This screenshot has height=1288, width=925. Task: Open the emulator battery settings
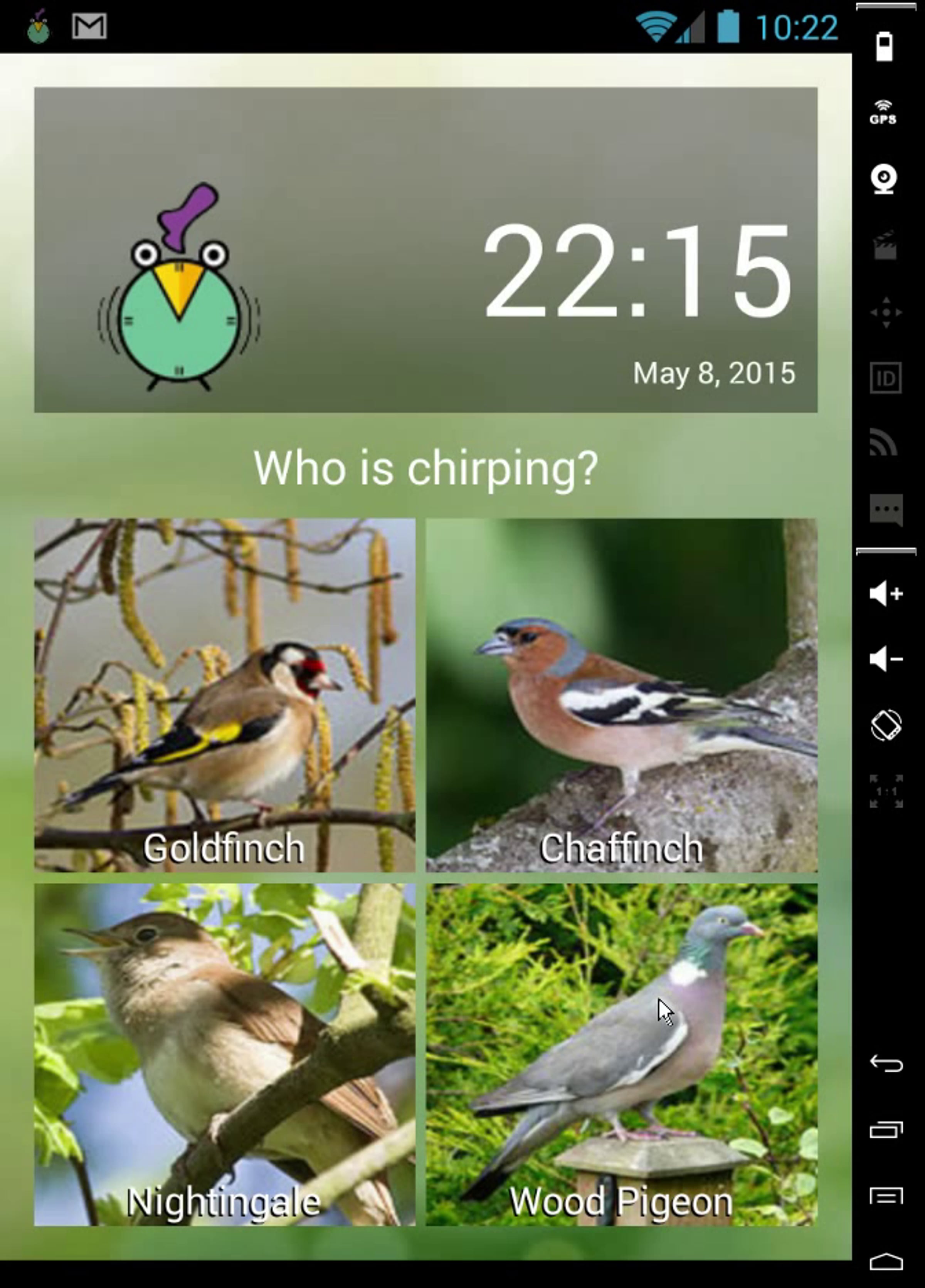tap(884, 47)
